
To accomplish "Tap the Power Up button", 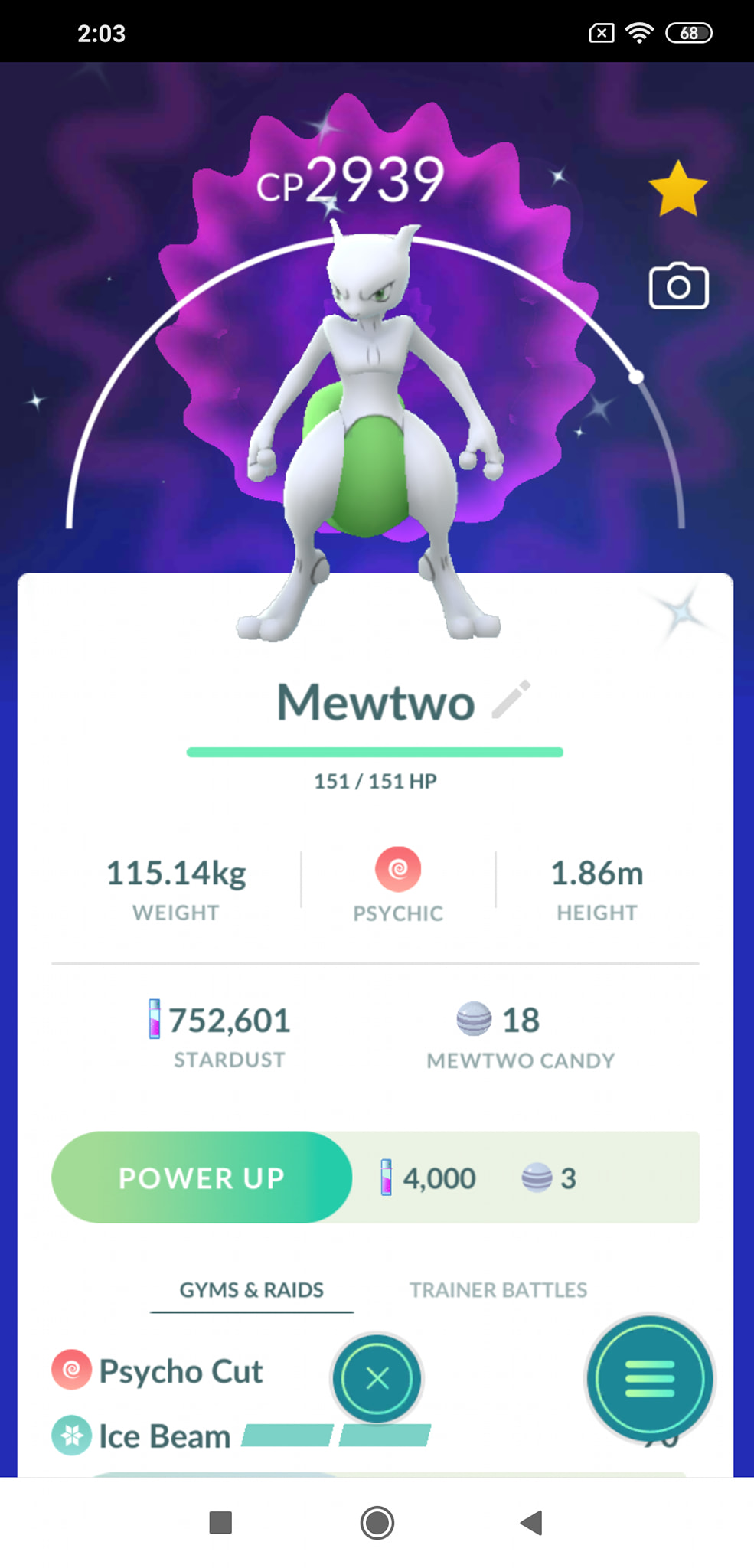I will point(202,1178).
